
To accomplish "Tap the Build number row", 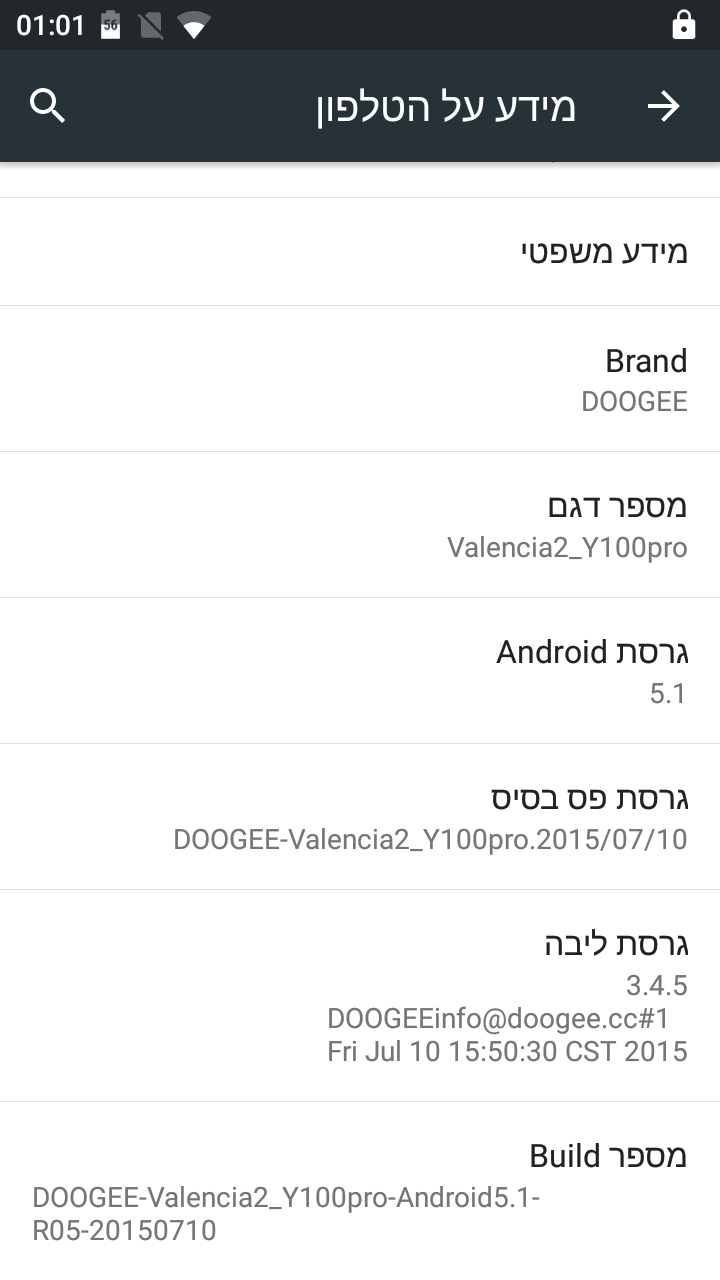I will pos(360,1190).
